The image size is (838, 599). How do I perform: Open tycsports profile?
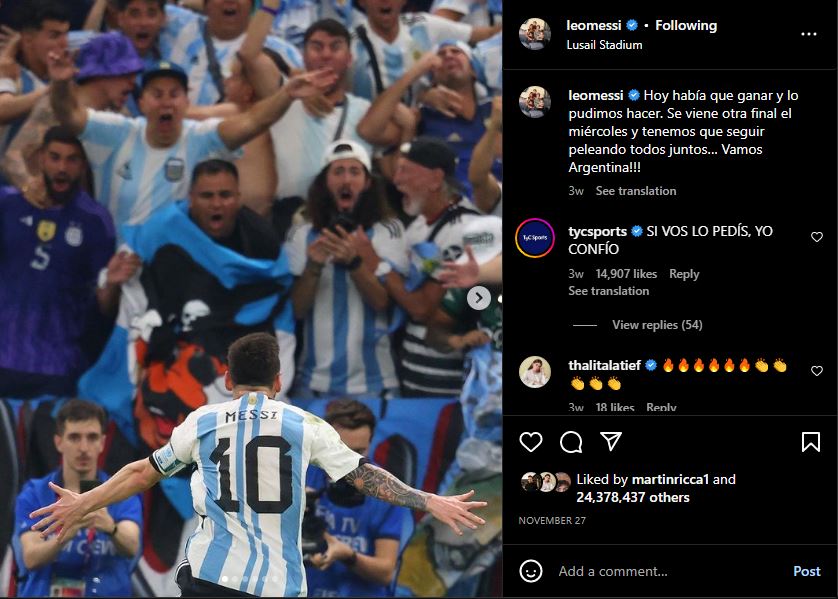tap(596, 231)
